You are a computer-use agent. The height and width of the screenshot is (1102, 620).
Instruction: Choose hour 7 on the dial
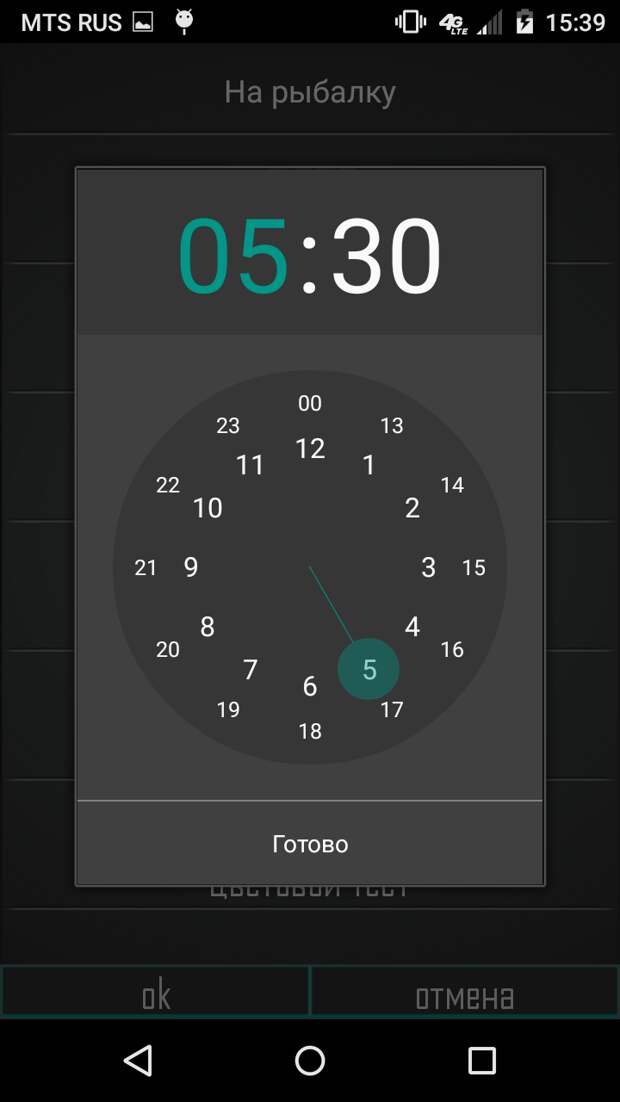[x=251, y=670]
